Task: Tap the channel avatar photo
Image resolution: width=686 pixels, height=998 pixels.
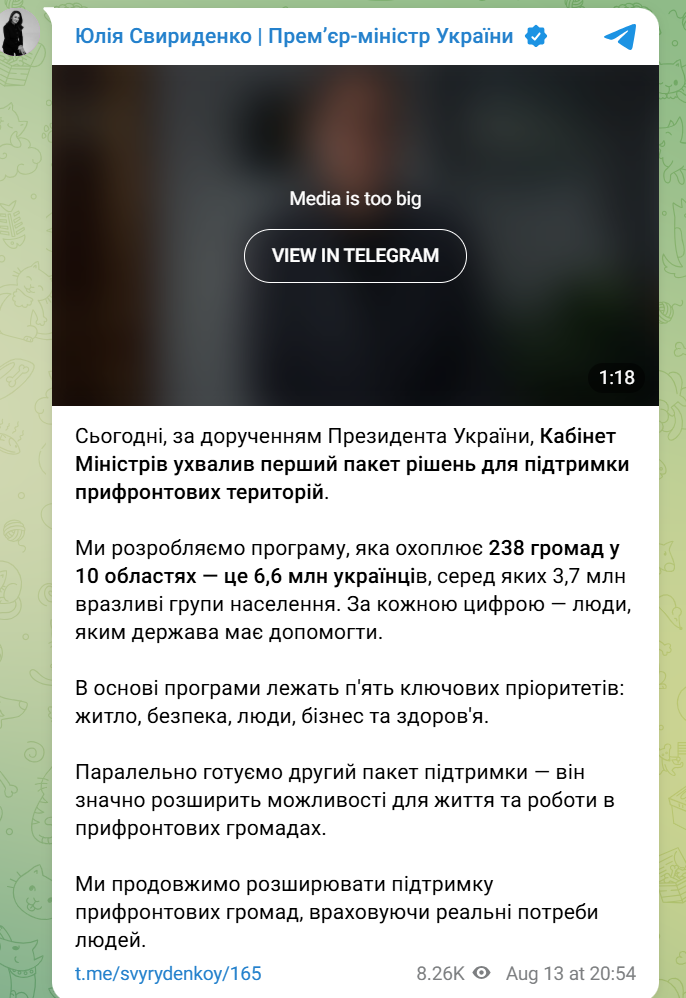Action: (x=21, y=34)
